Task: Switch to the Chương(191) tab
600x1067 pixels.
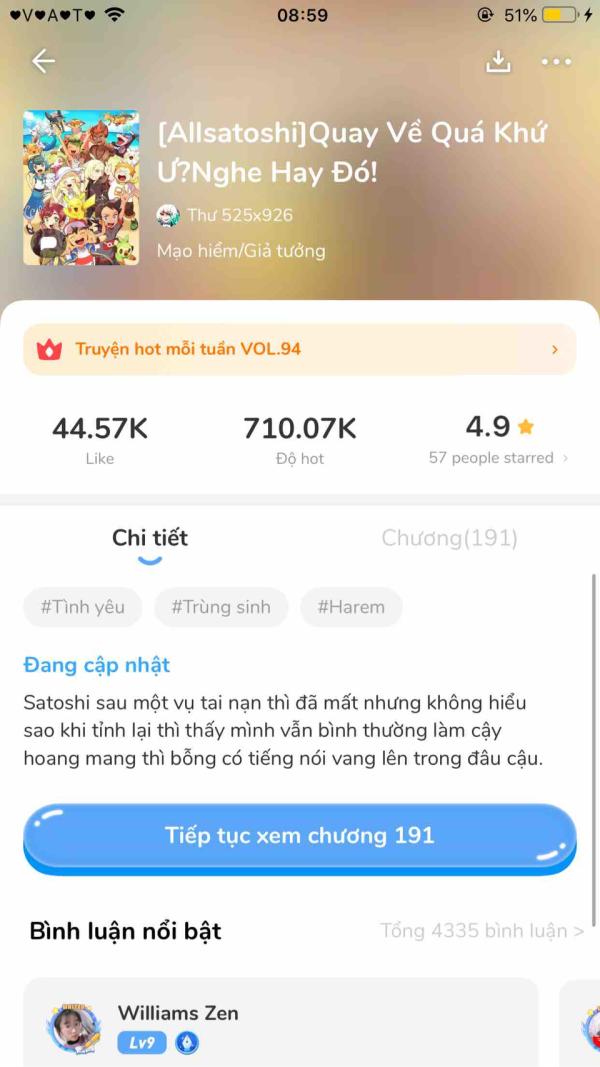Action: 450,538
